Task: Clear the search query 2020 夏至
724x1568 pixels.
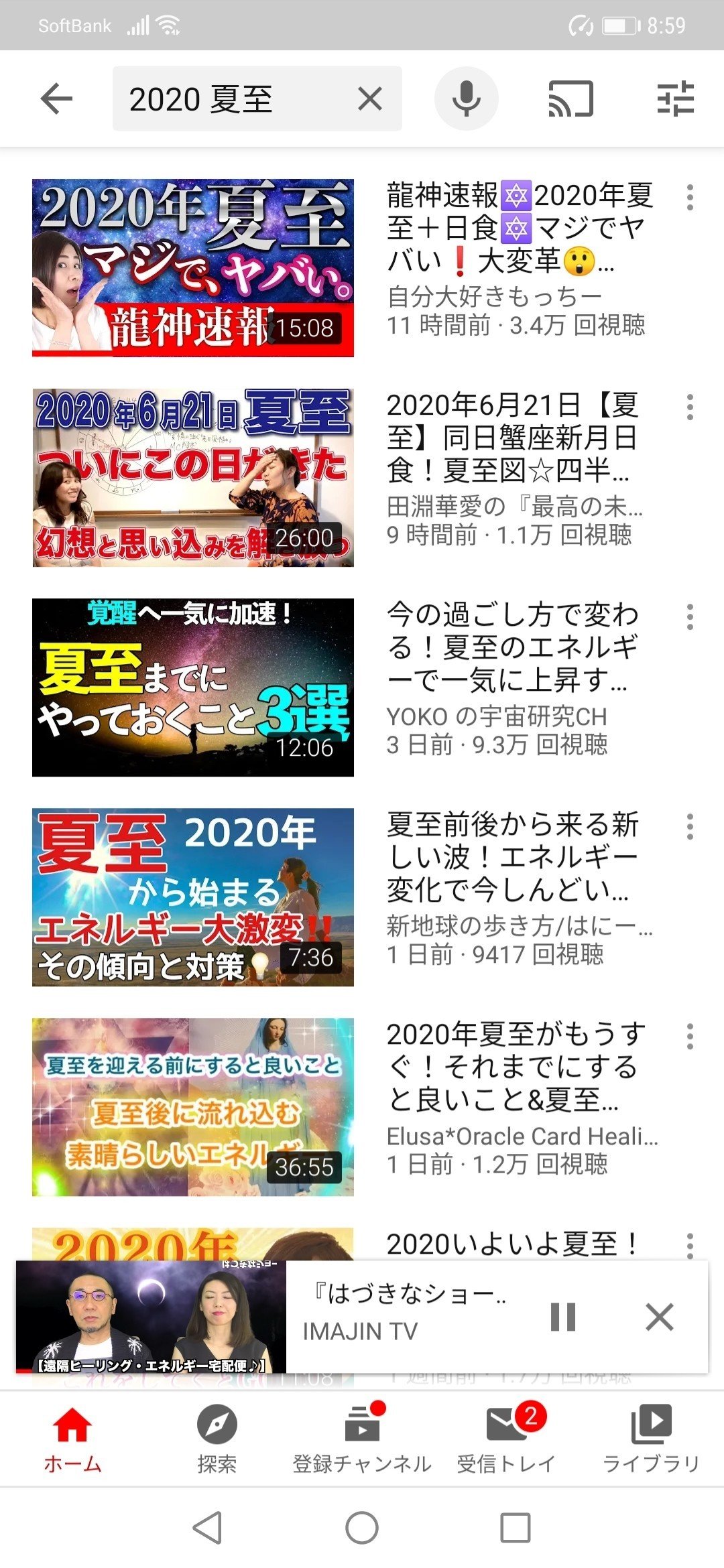Action: click(x=370, y=99)
